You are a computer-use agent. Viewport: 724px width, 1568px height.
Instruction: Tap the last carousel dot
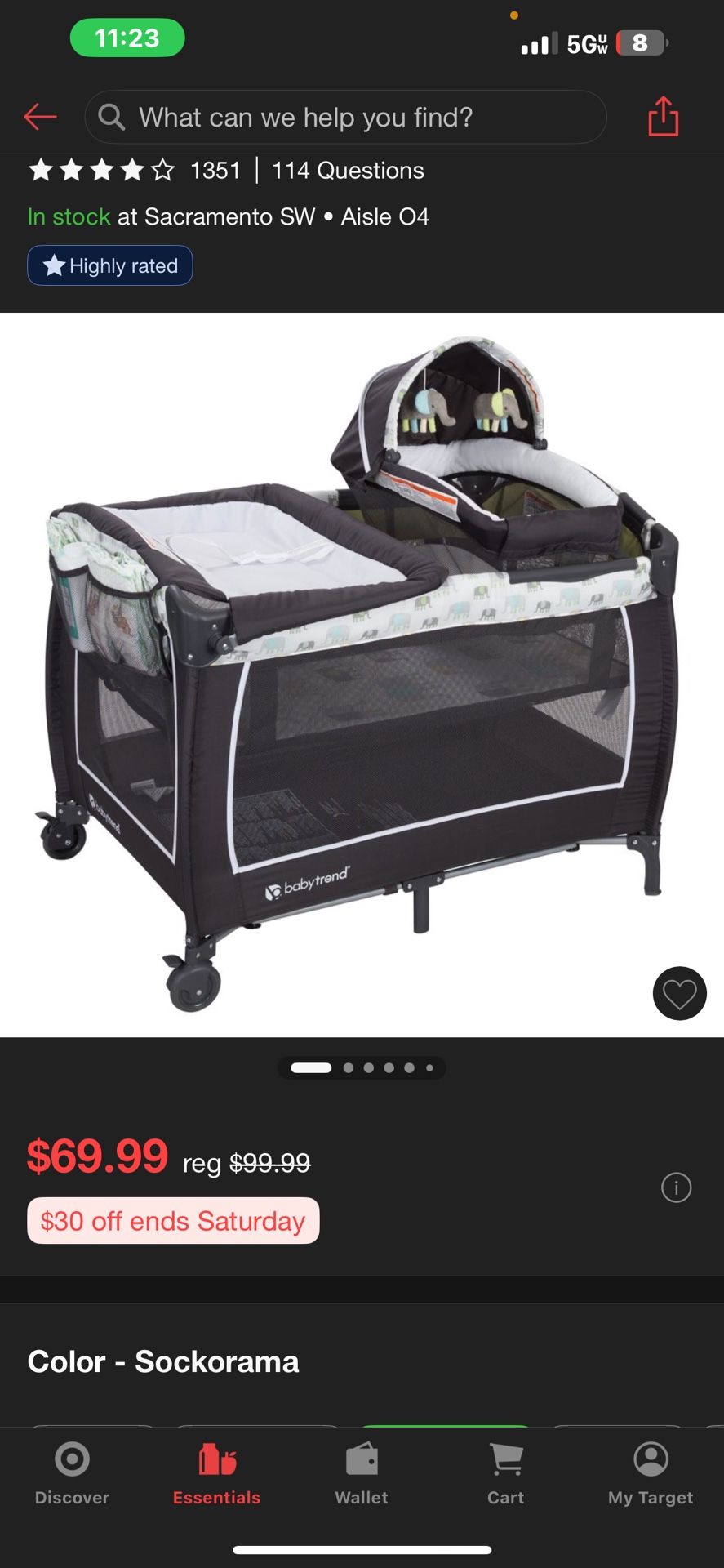click(x=430, y=1067)
